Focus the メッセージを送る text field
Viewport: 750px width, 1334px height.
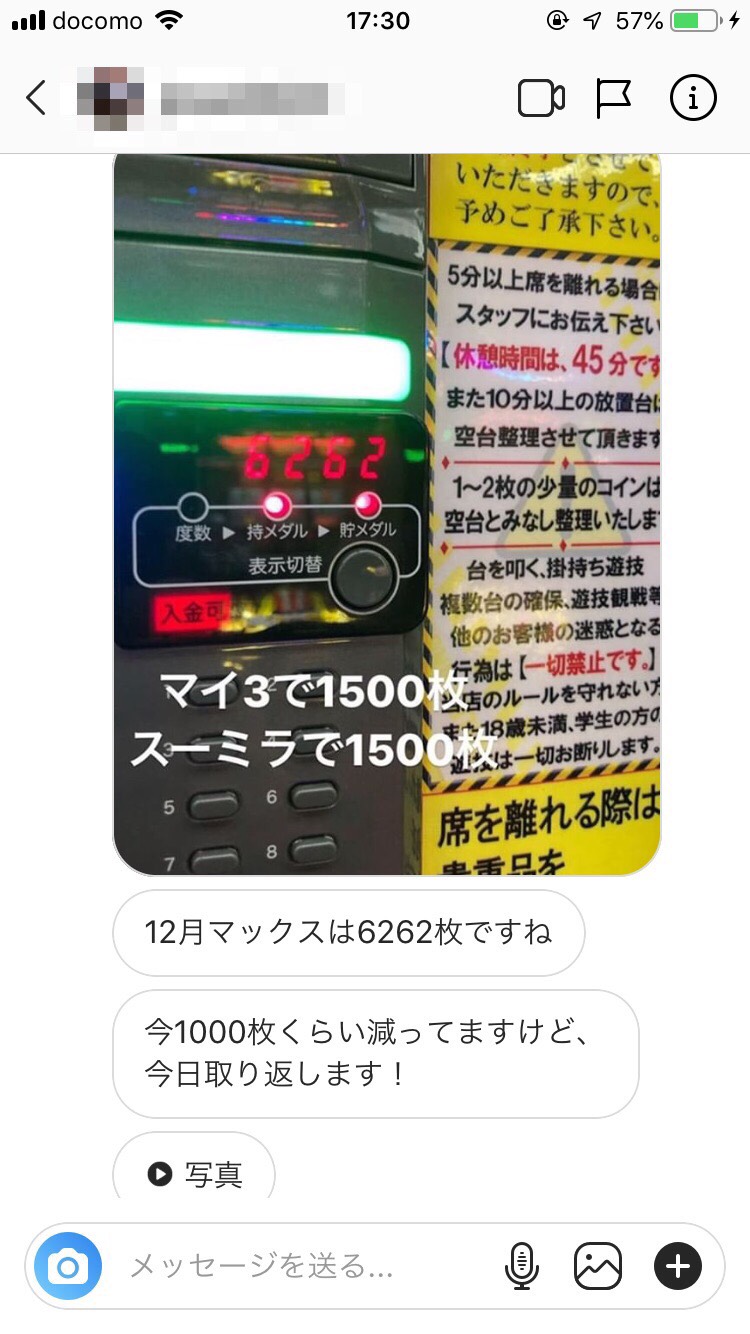(x=300, y=1267)
